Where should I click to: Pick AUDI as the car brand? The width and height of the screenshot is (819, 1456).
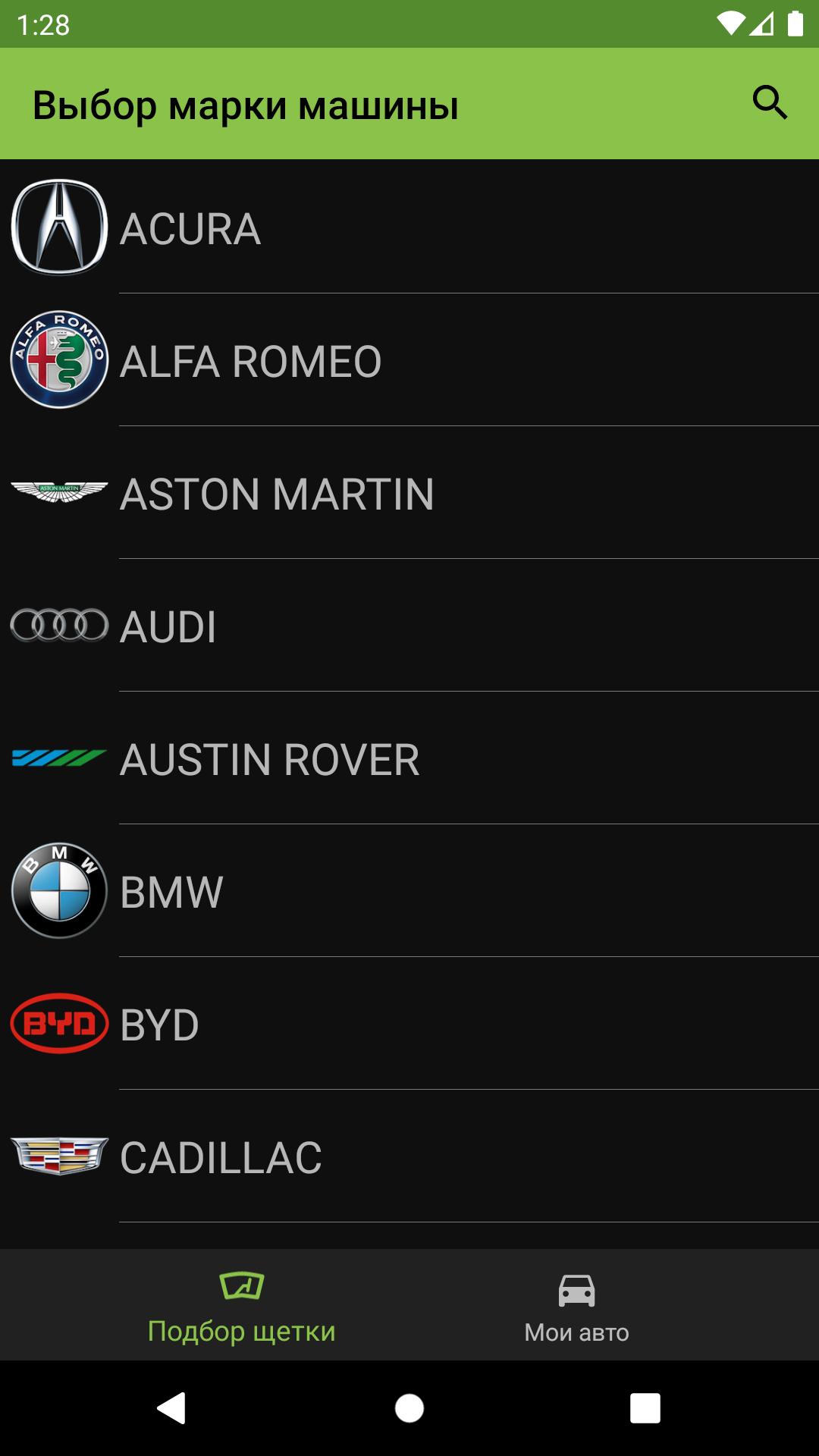(409, 625)
